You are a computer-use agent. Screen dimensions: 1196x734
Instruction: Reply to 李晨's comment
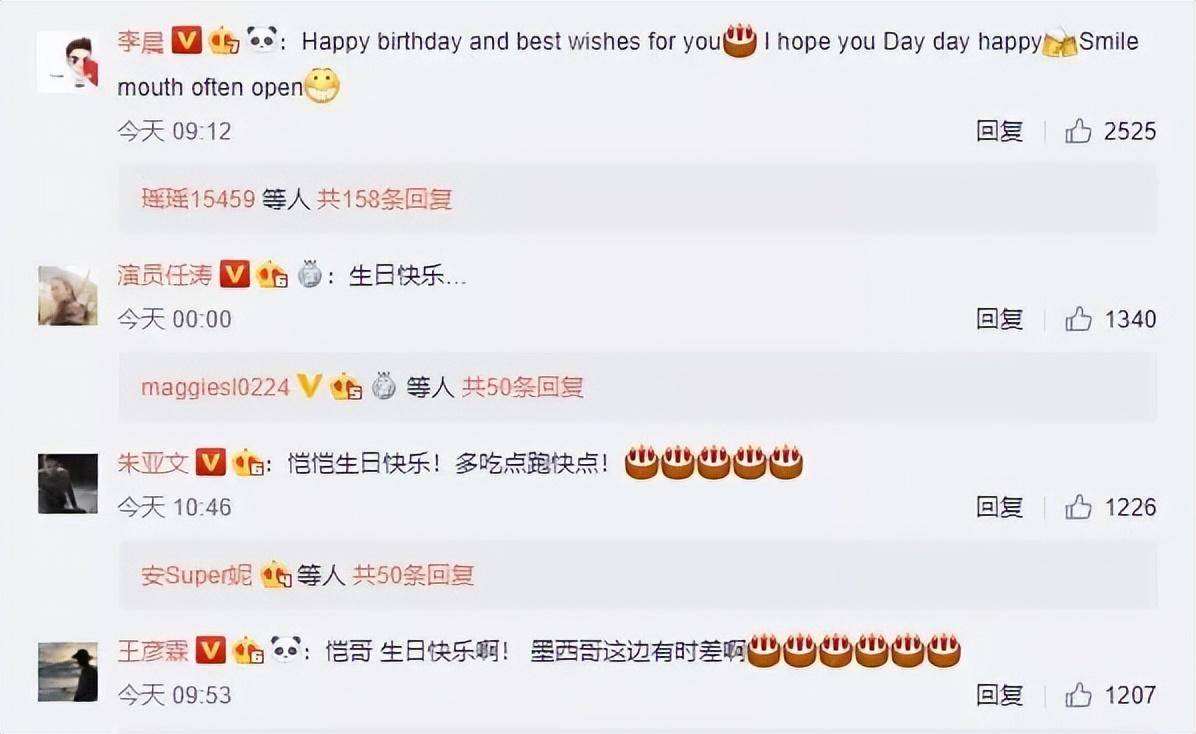[999, 131]
